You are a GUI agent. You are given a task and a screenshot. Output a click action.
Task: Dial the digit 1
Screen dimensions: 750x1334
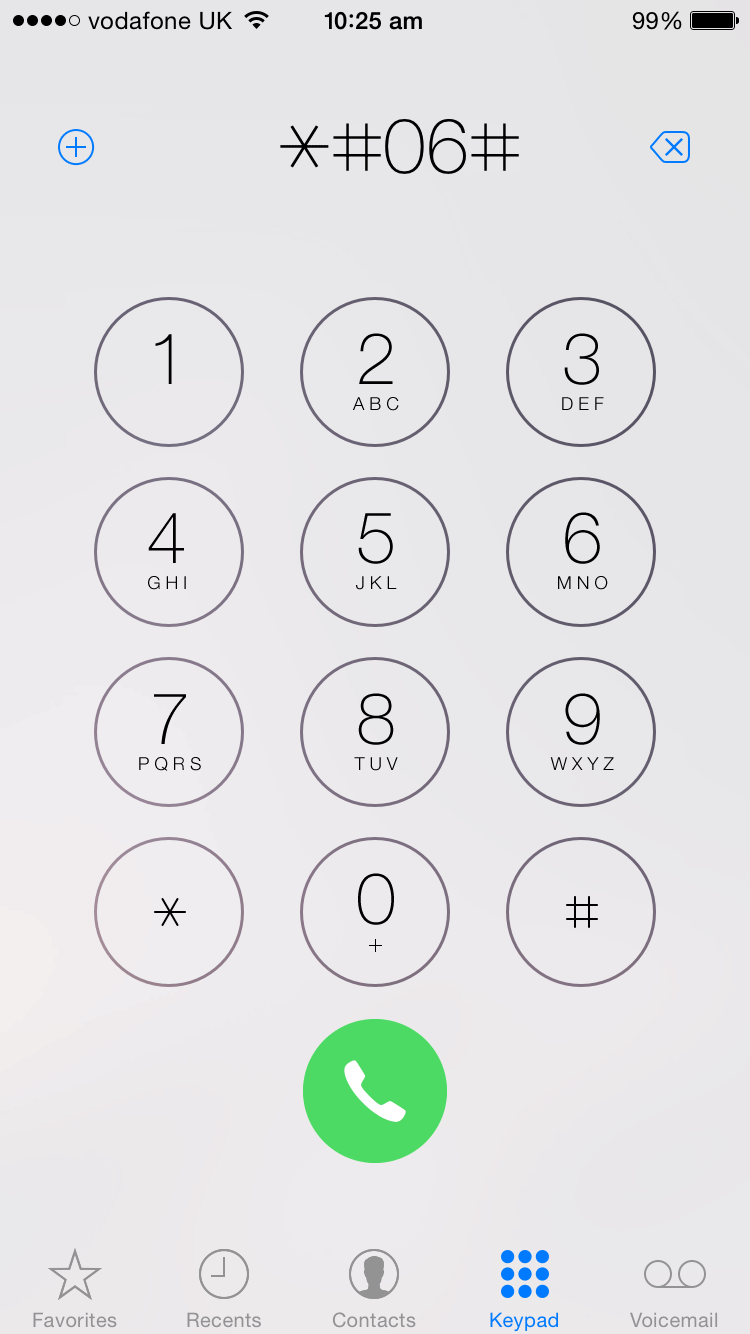[x=169, y=372]
